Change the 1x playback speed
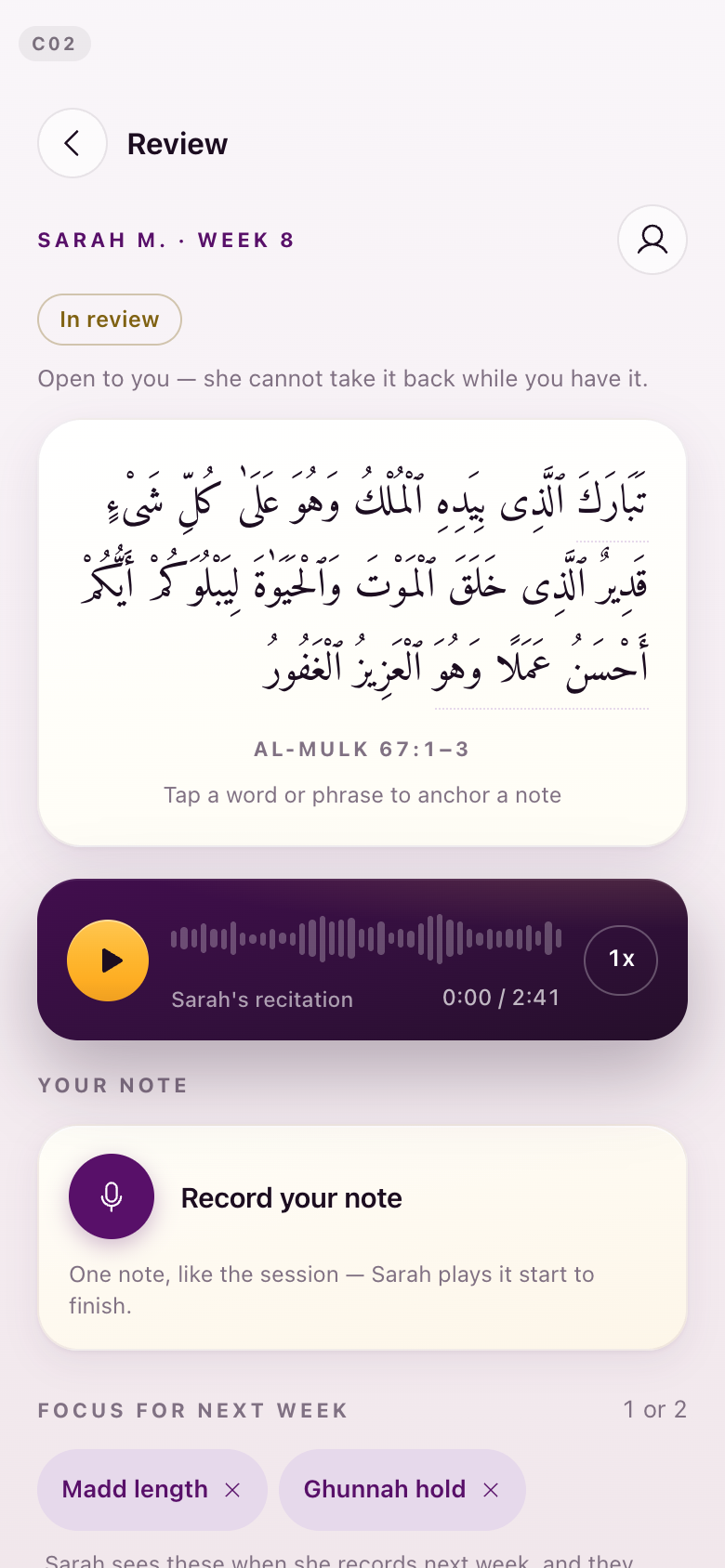Viewport: 725px width, 1568px height. pyautogui.click(x=621, y=960)
